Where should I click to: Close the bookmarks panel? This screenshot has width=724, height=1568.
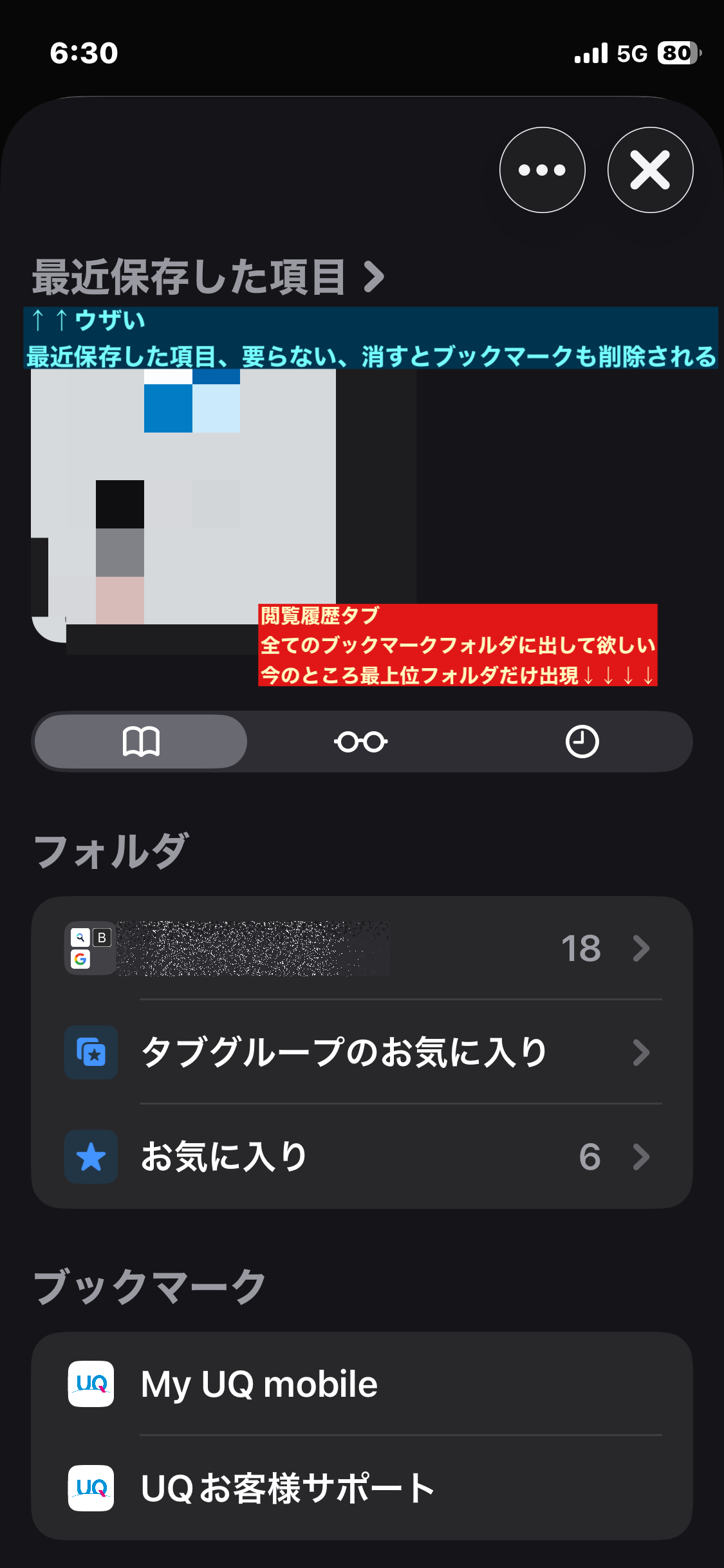coord(650,170)
